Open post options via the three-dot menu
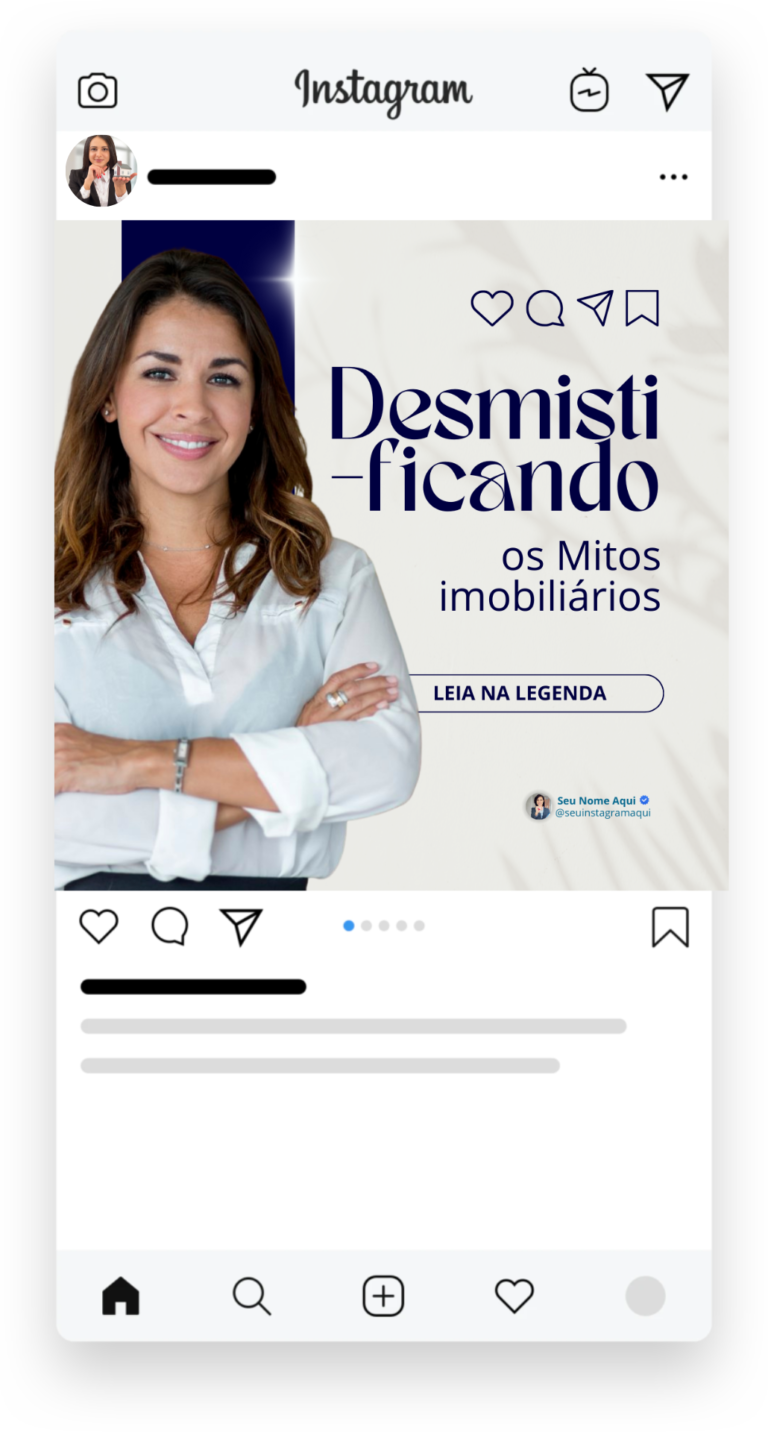 [673, 176]
